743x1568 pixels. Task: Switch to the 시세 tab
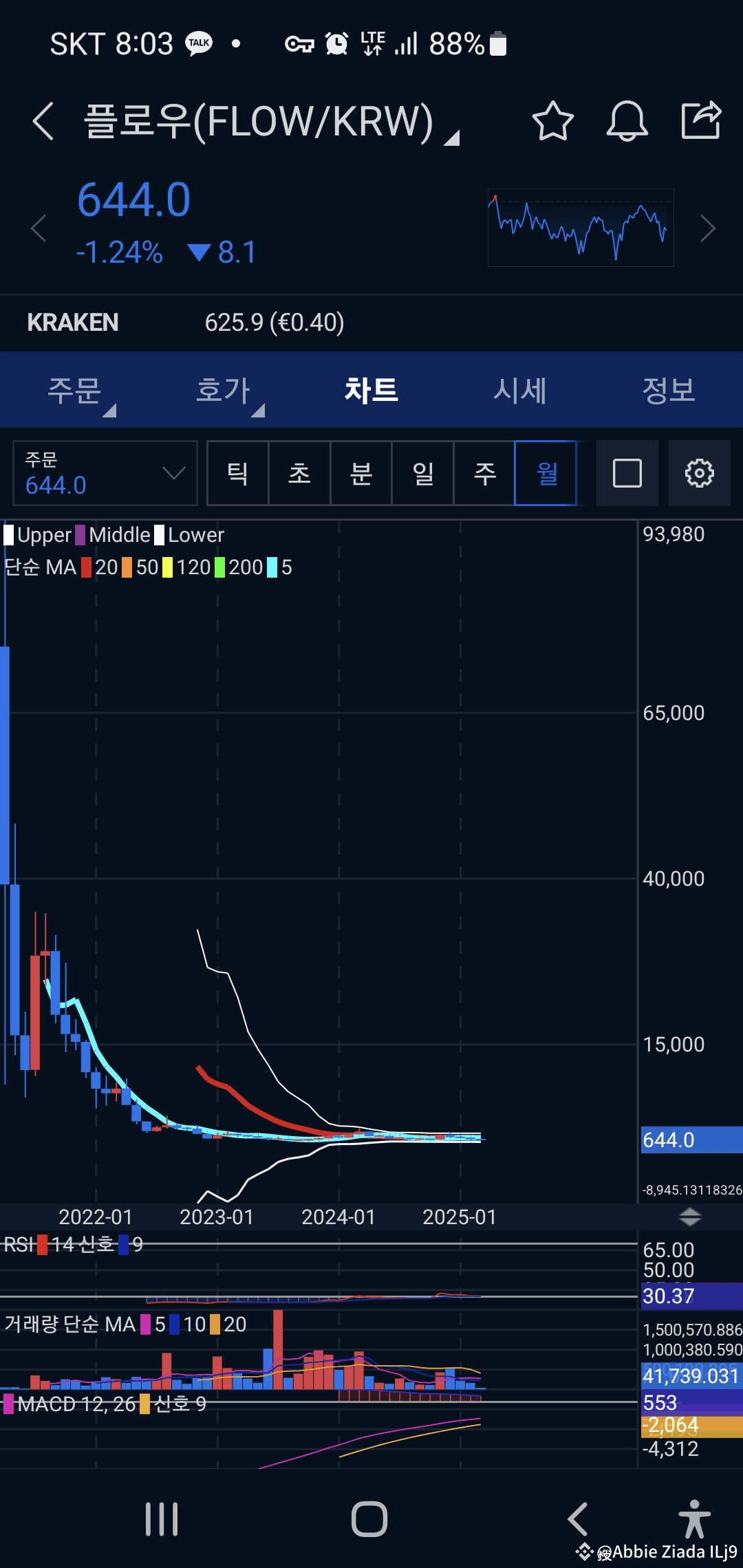pyautogui.click(x=521, y=390)
